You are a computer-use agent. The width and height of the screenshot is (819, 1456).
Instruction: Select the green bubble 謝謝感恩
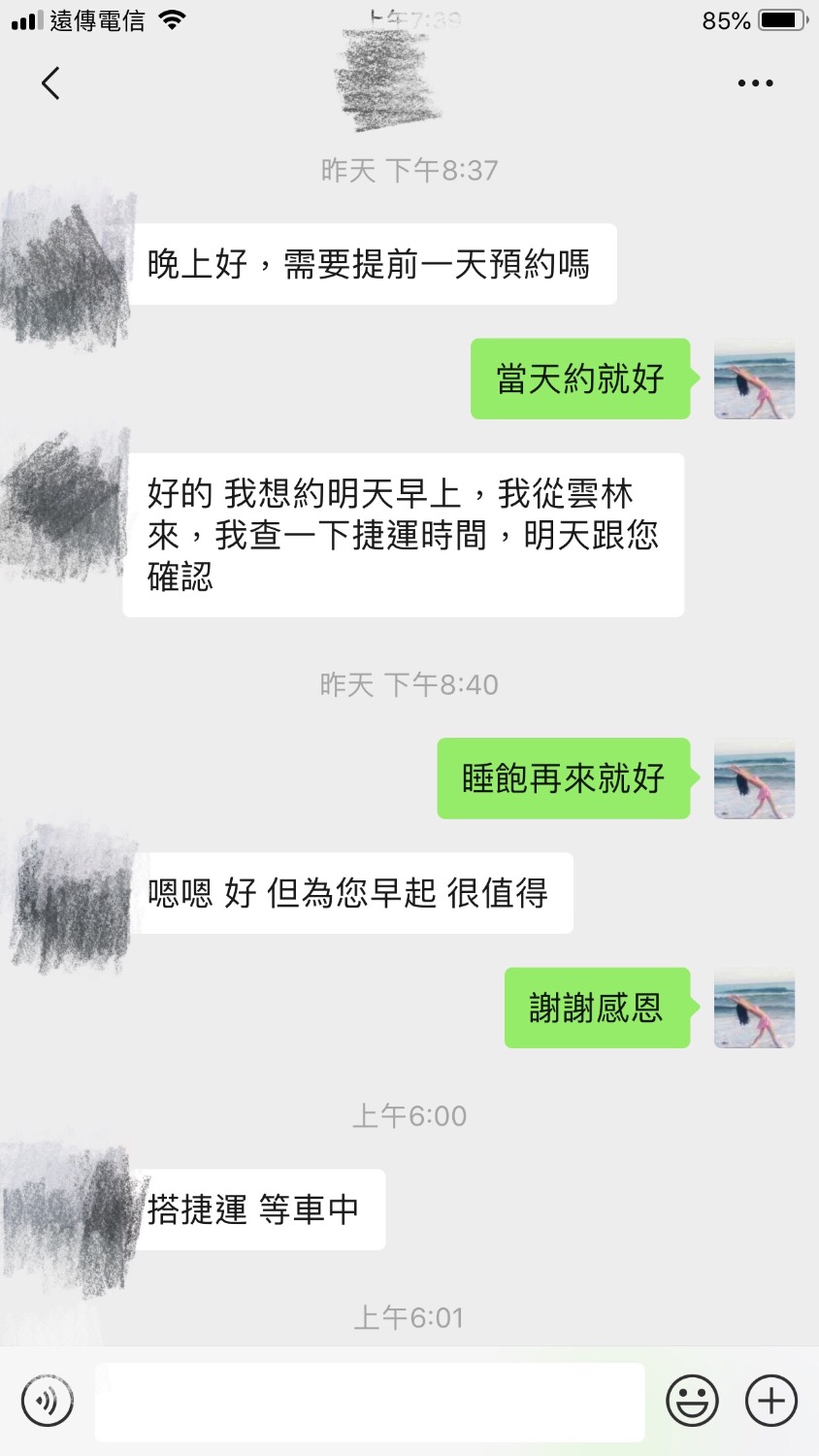pyautogui.click(x=597, y=1009)
